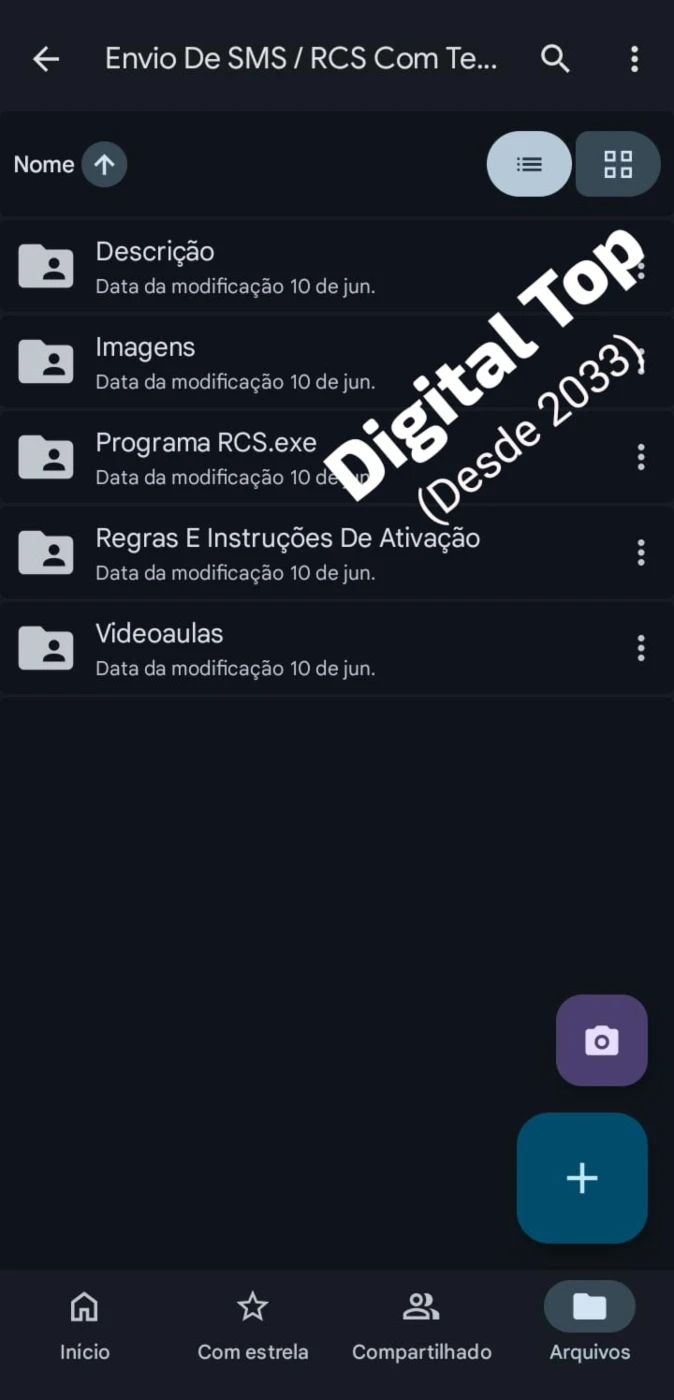
Task: Create new item with the plus button
Action: pyautogui.click(x=582, y=1178)
